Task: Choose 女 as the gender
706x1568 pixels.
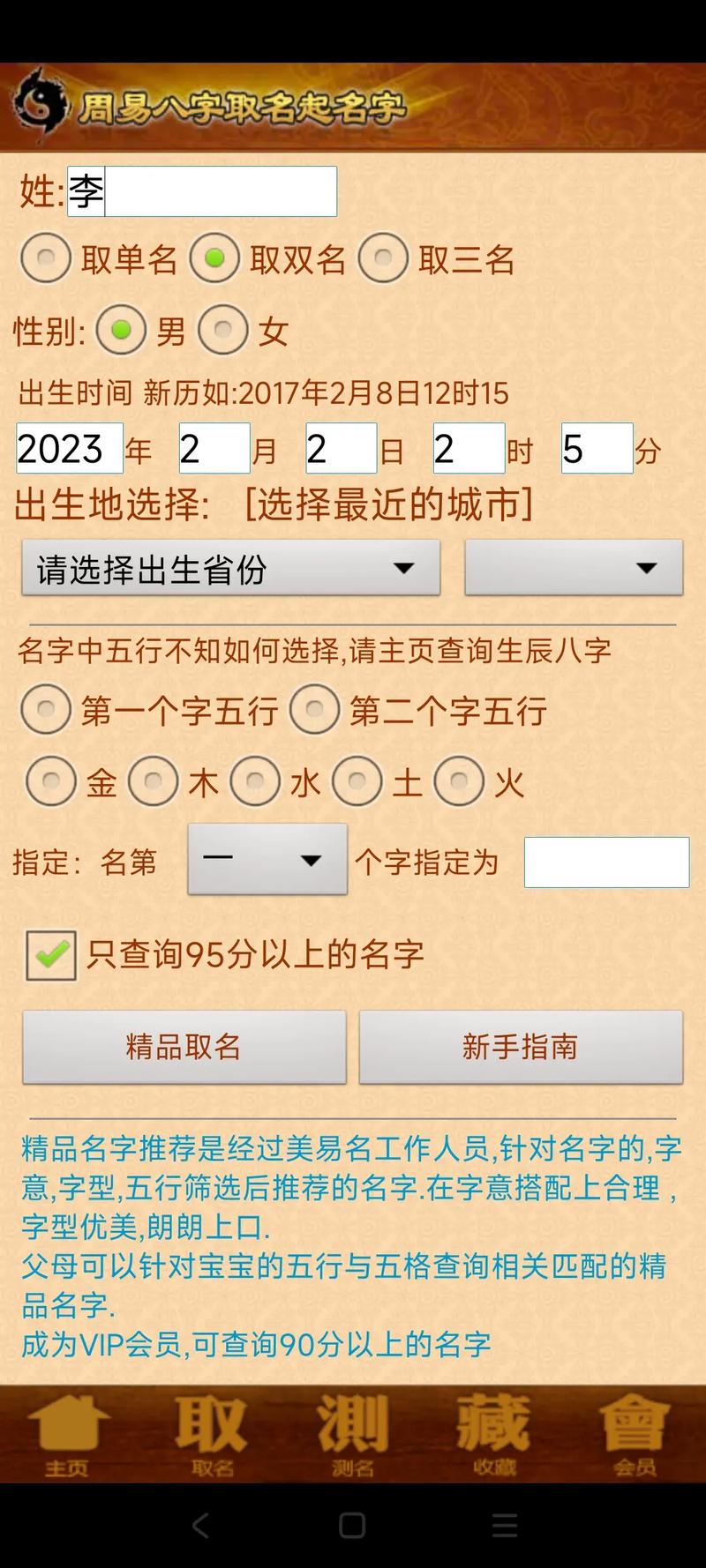Action: tap(223, 331)
